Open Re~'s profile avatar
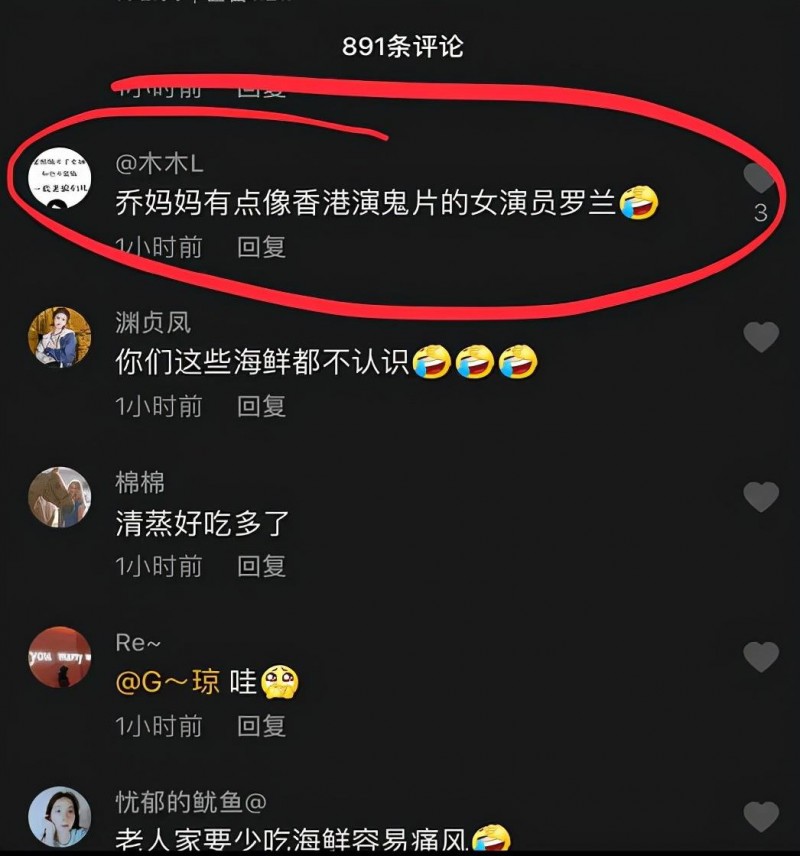800x856 pixels. [x=59, y=657]
